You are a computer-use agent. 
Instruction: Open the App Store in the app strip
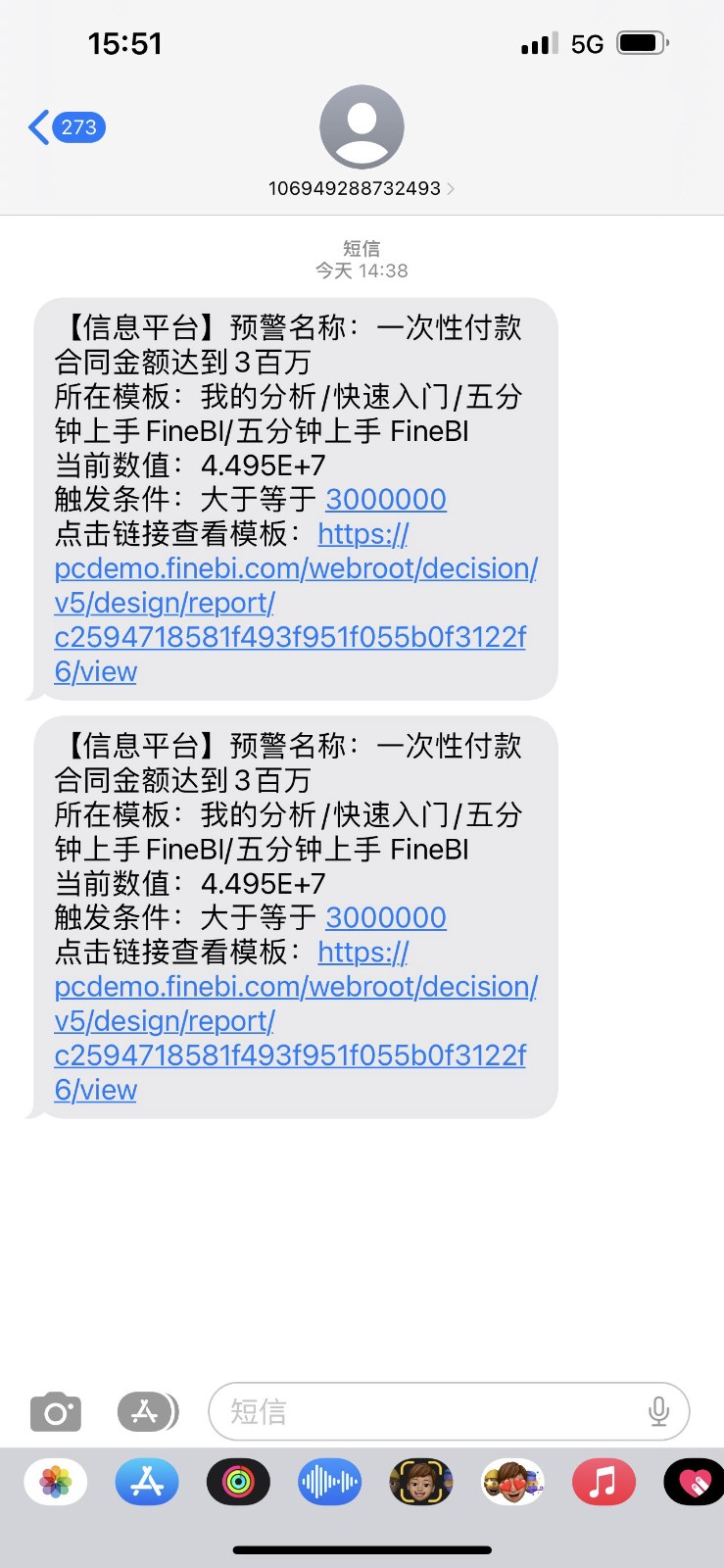147,1482
